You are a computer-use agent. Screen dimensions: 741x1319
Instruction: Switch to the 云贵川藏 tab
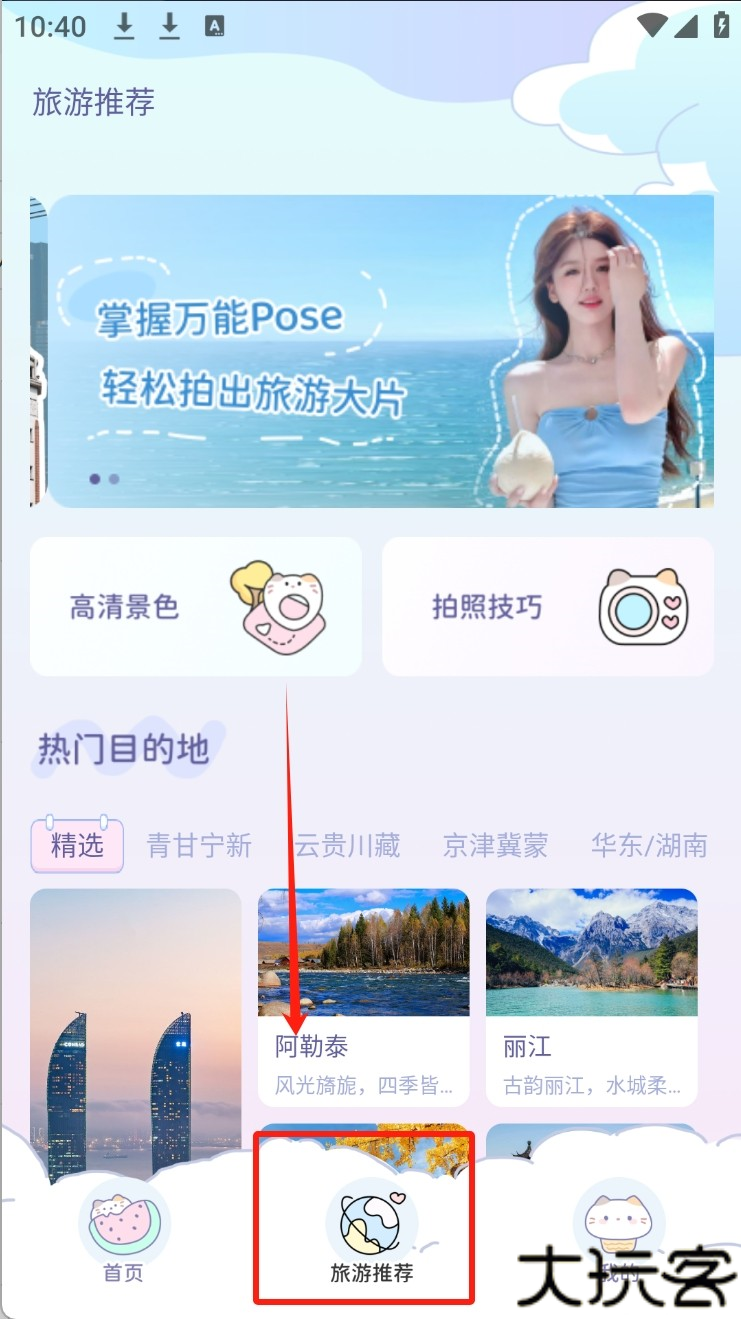point(347,846)
